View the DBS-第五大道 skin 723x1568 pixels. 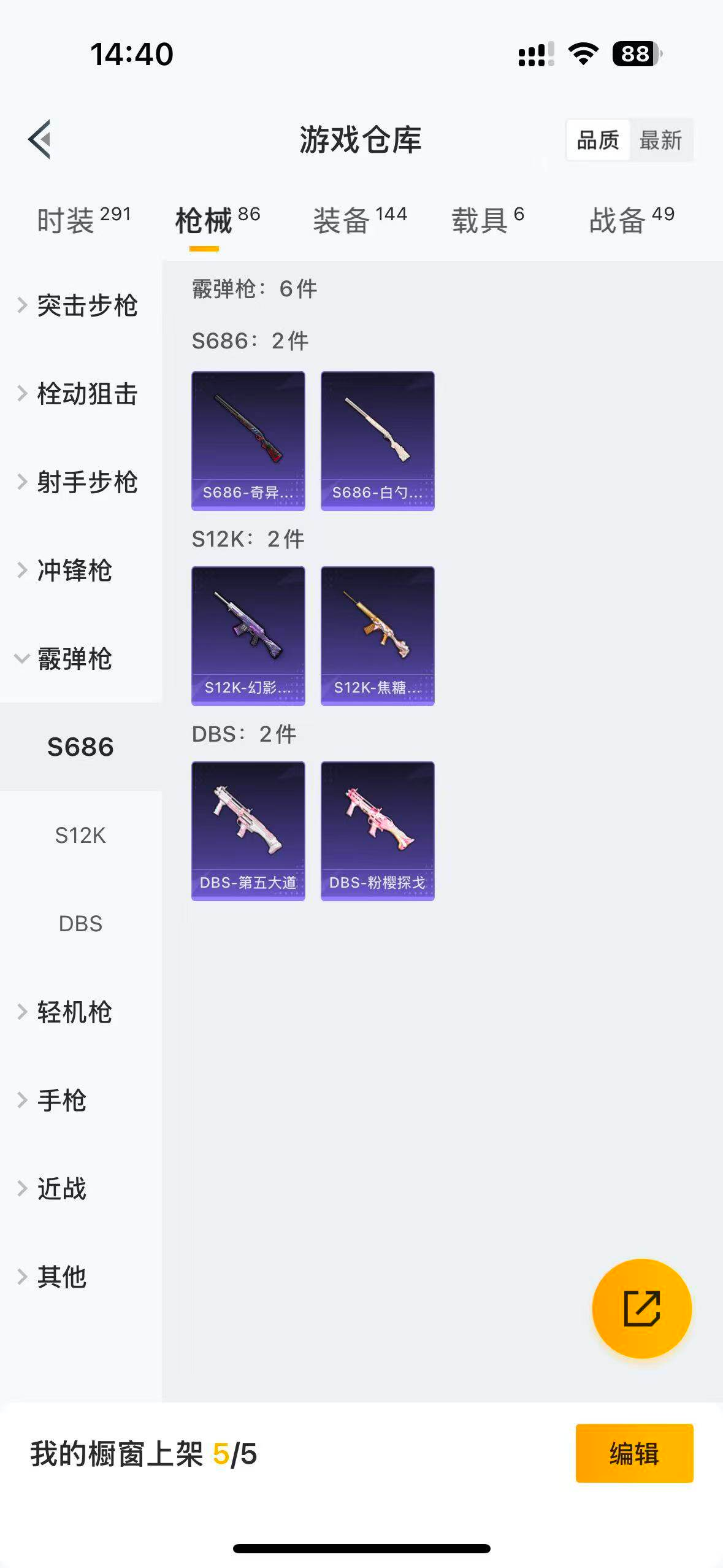click(248, 831)
